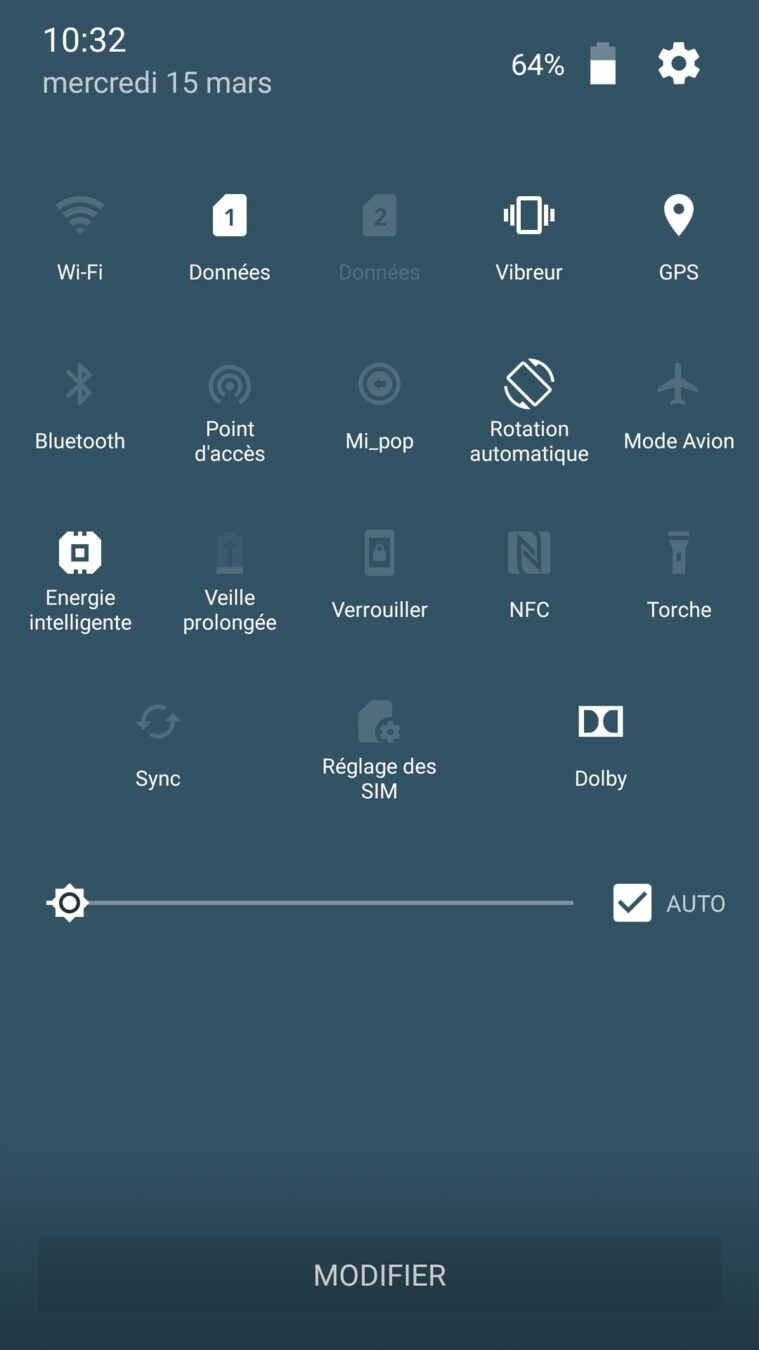The image size is (759, 1350).
Task: Tap the MODIFIER button
Action: point(379,1275)
